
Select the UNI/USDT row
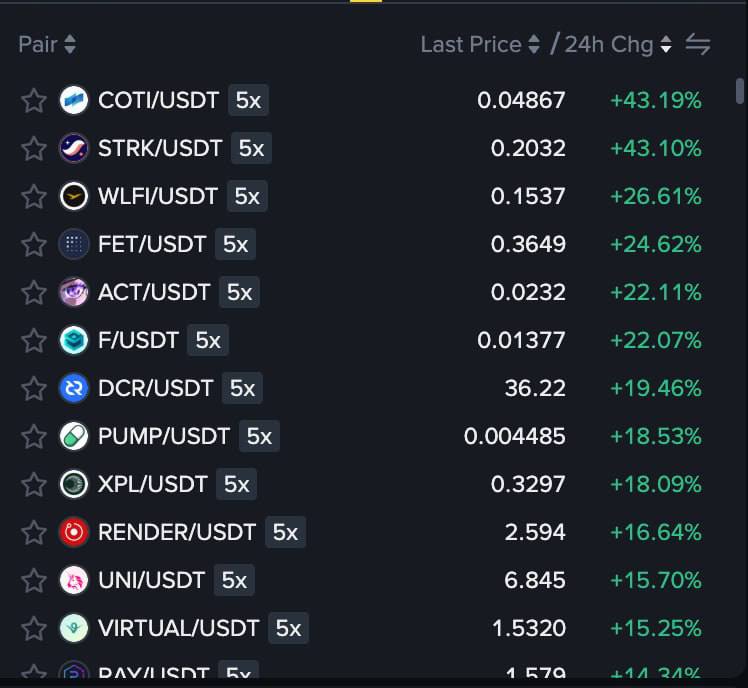pos(151,580)
